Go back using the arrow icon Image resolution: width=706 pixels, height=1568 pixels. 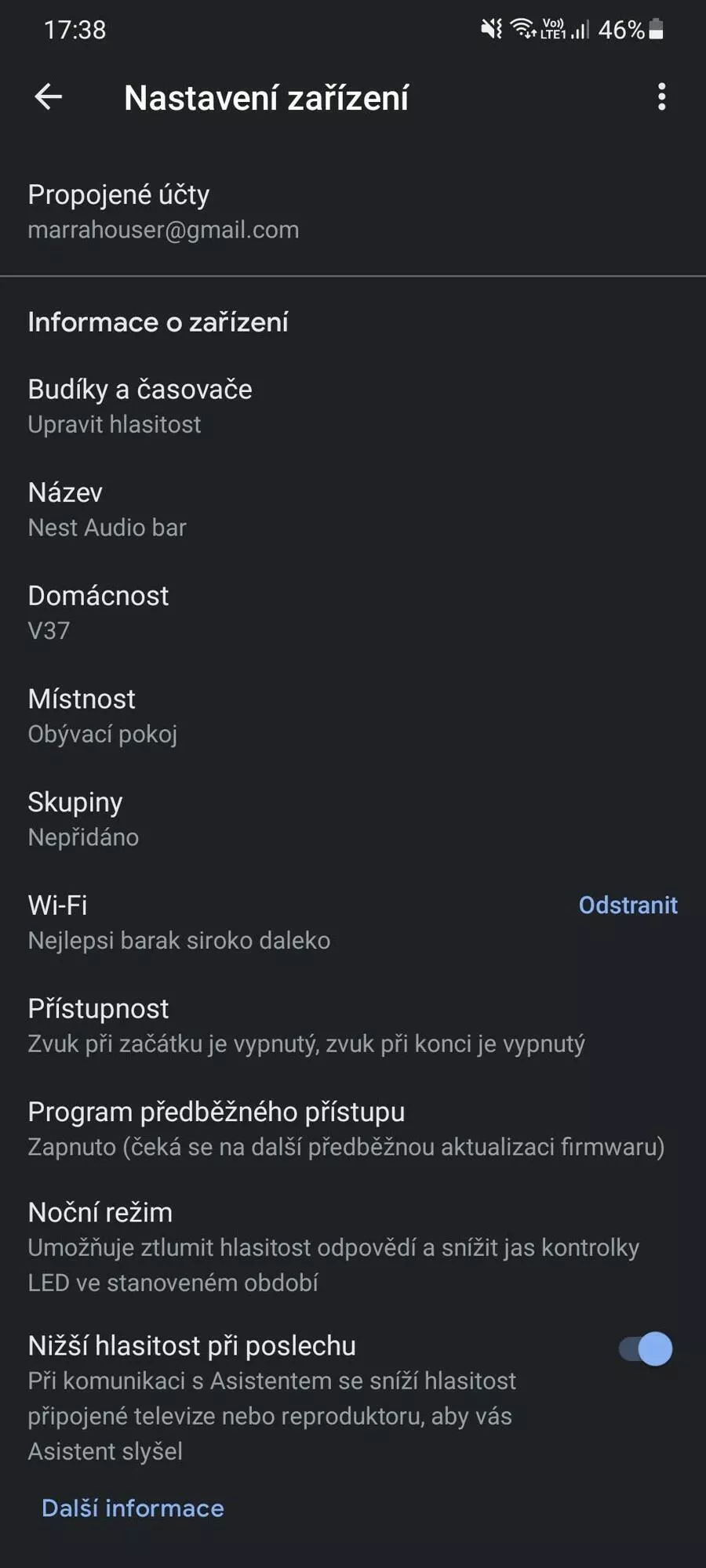coord(49,97)
